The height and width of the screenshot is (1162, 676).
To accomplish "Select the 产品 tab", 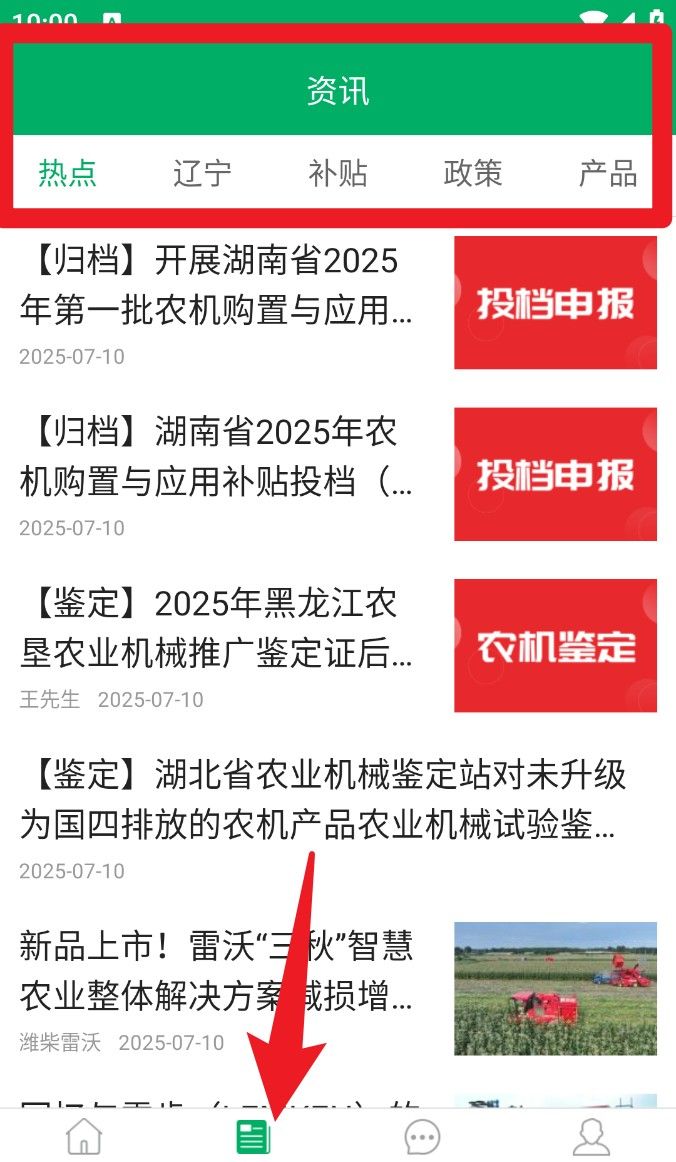I will pyautogui.click(x=607, y=173).
